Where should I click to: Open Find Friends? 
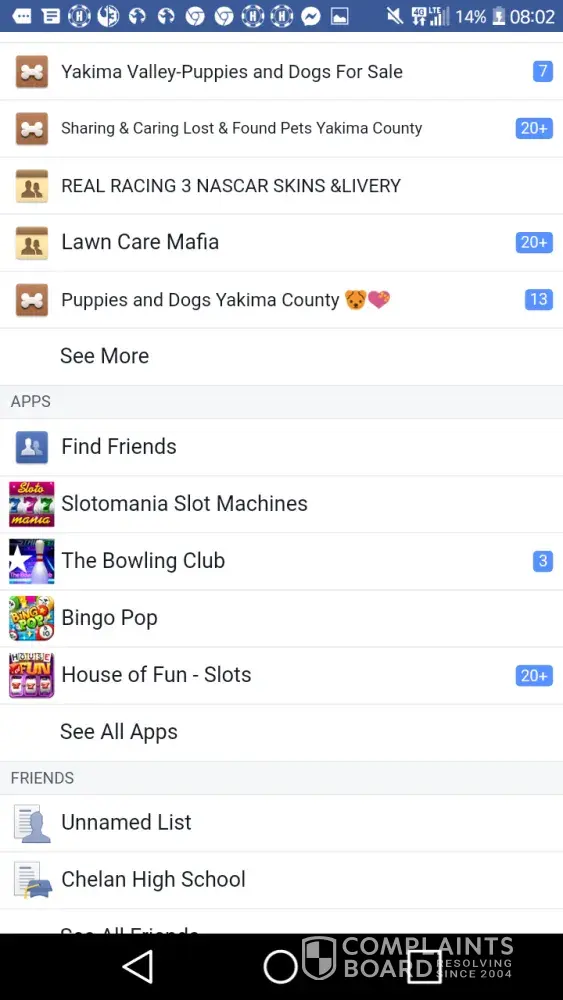pos(281,446)
